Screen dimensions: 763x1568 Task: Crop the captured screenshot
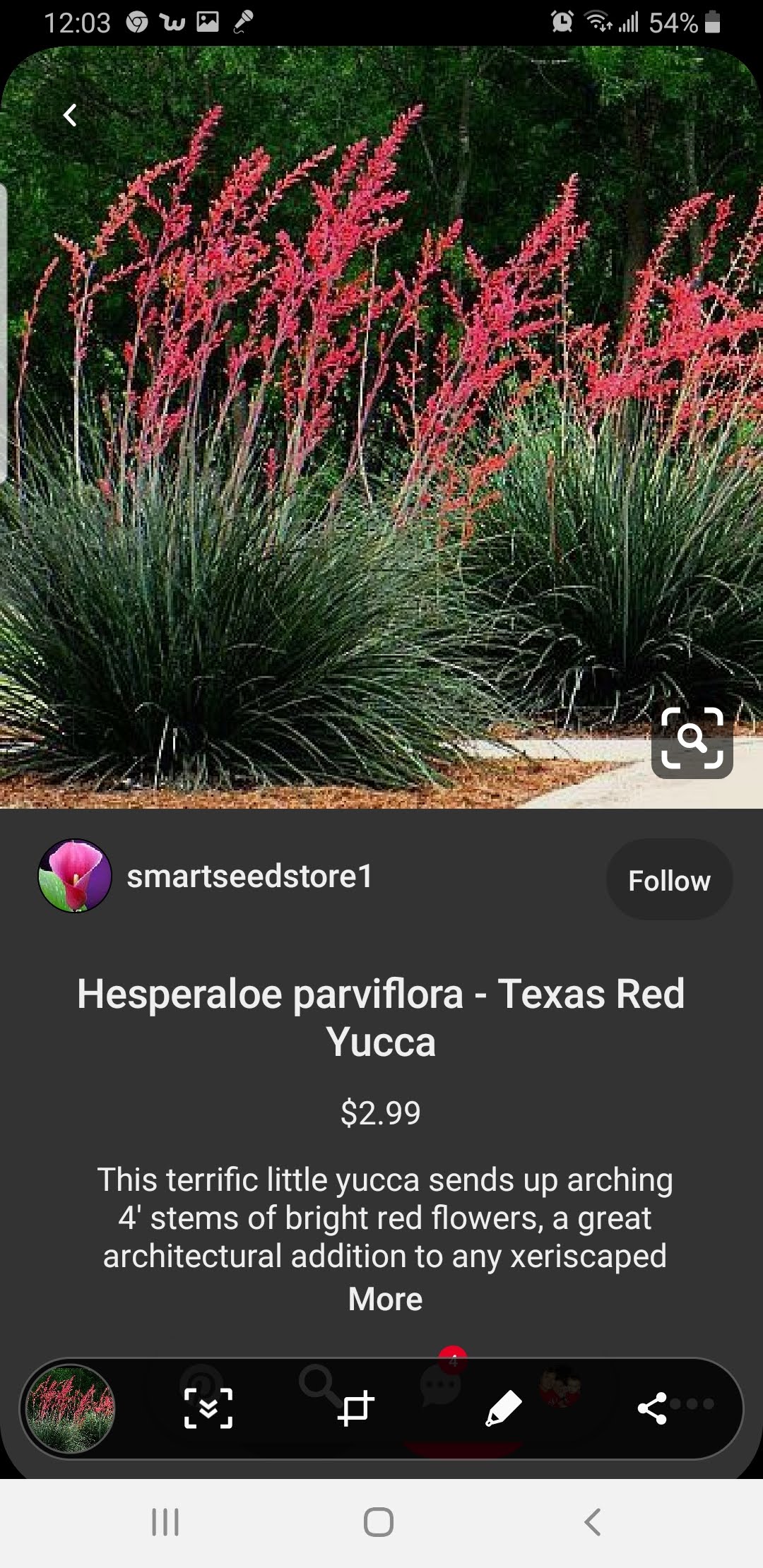pos(356,1408)
